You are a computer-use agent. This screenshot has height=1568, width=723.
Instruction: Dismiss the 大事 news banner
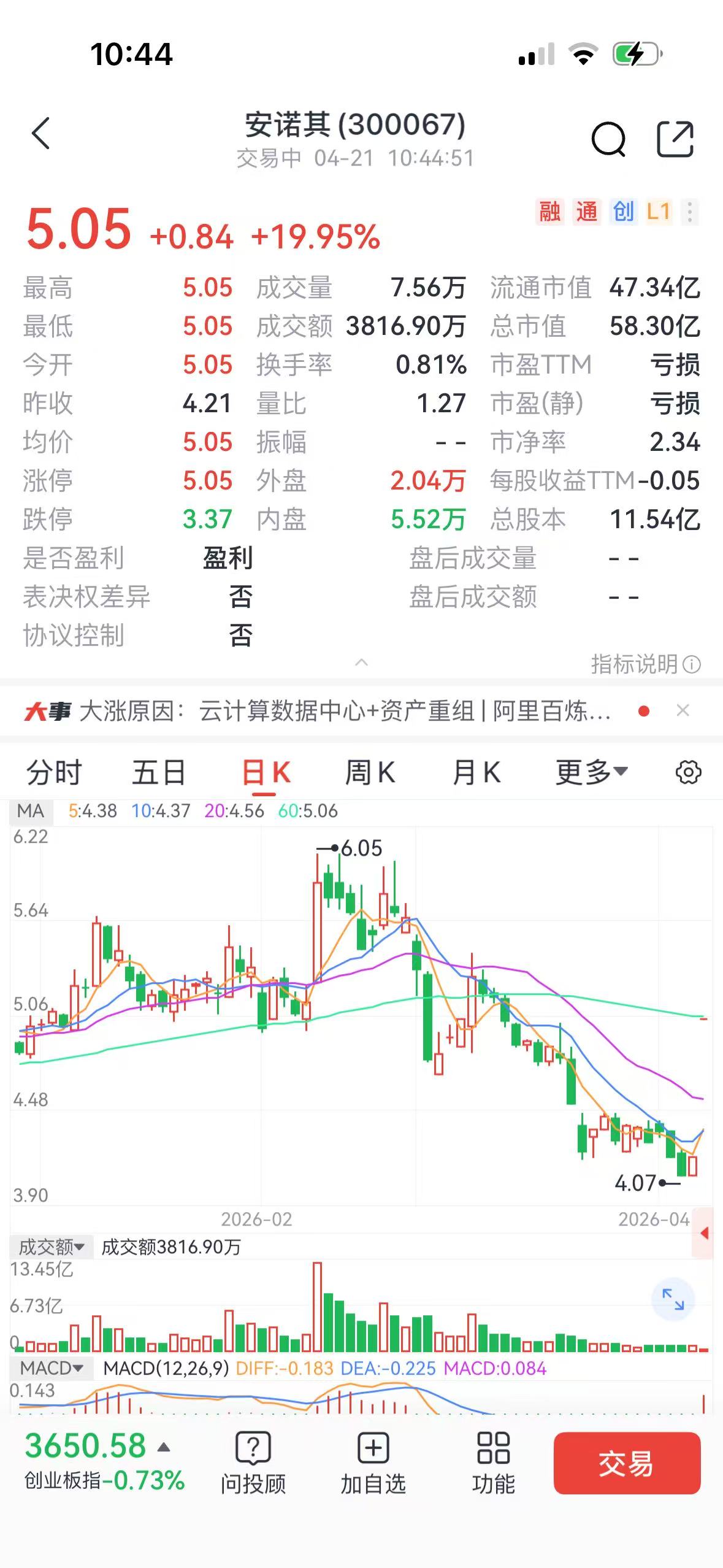pos(683,710)
